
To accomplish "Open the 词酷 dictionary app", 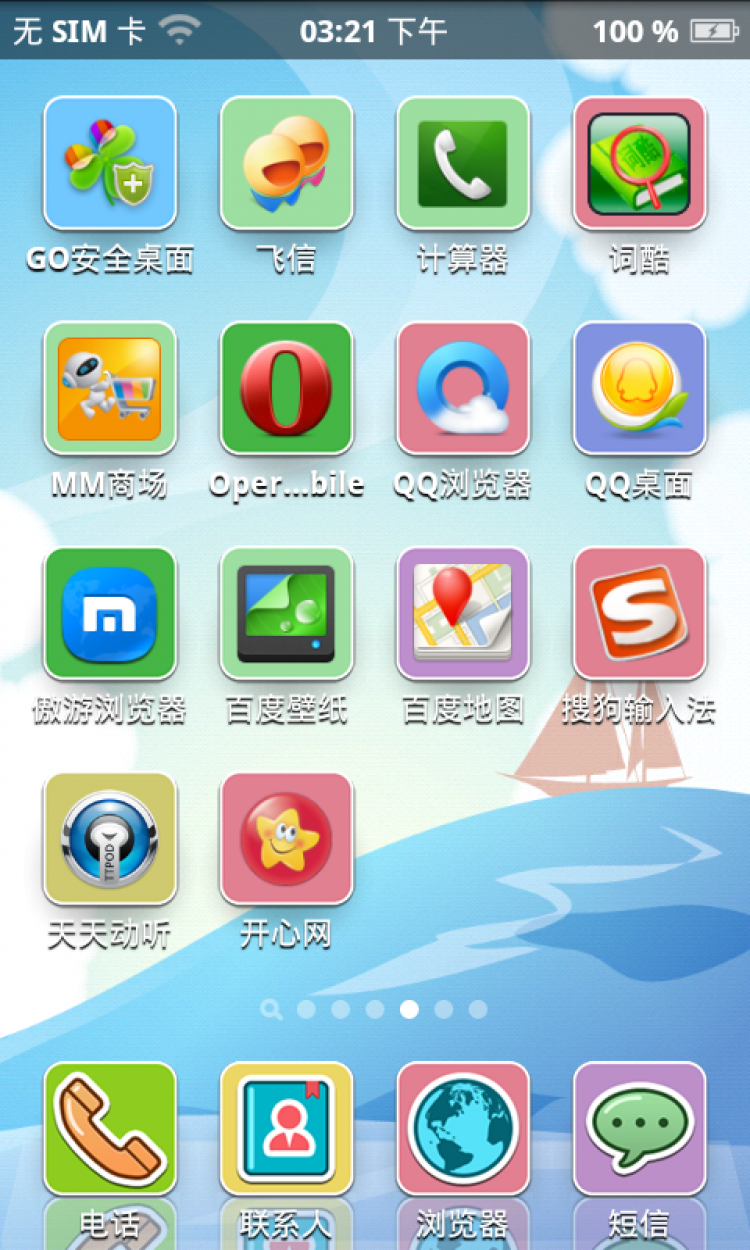I will 639,162.
